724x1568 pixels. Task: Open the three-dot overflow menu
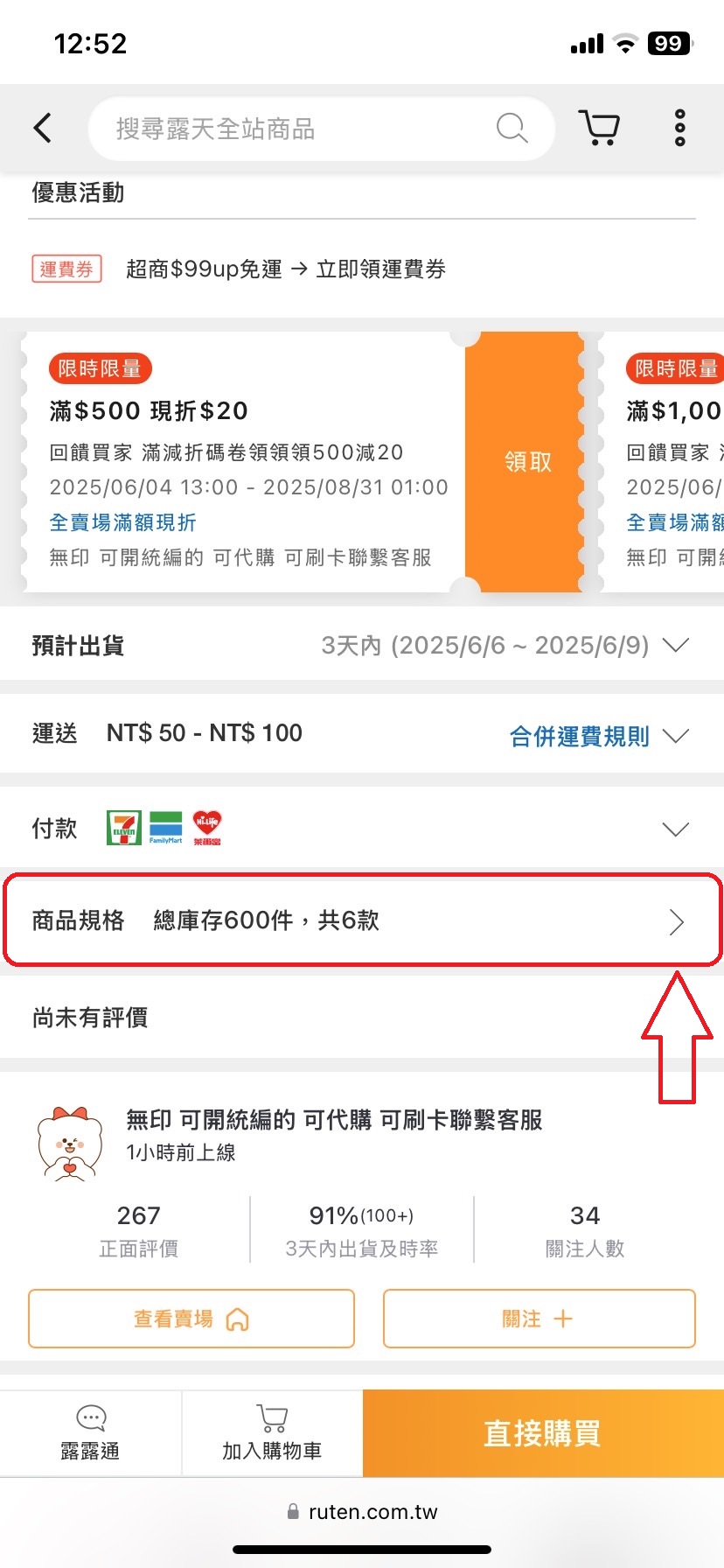(679, 129)
